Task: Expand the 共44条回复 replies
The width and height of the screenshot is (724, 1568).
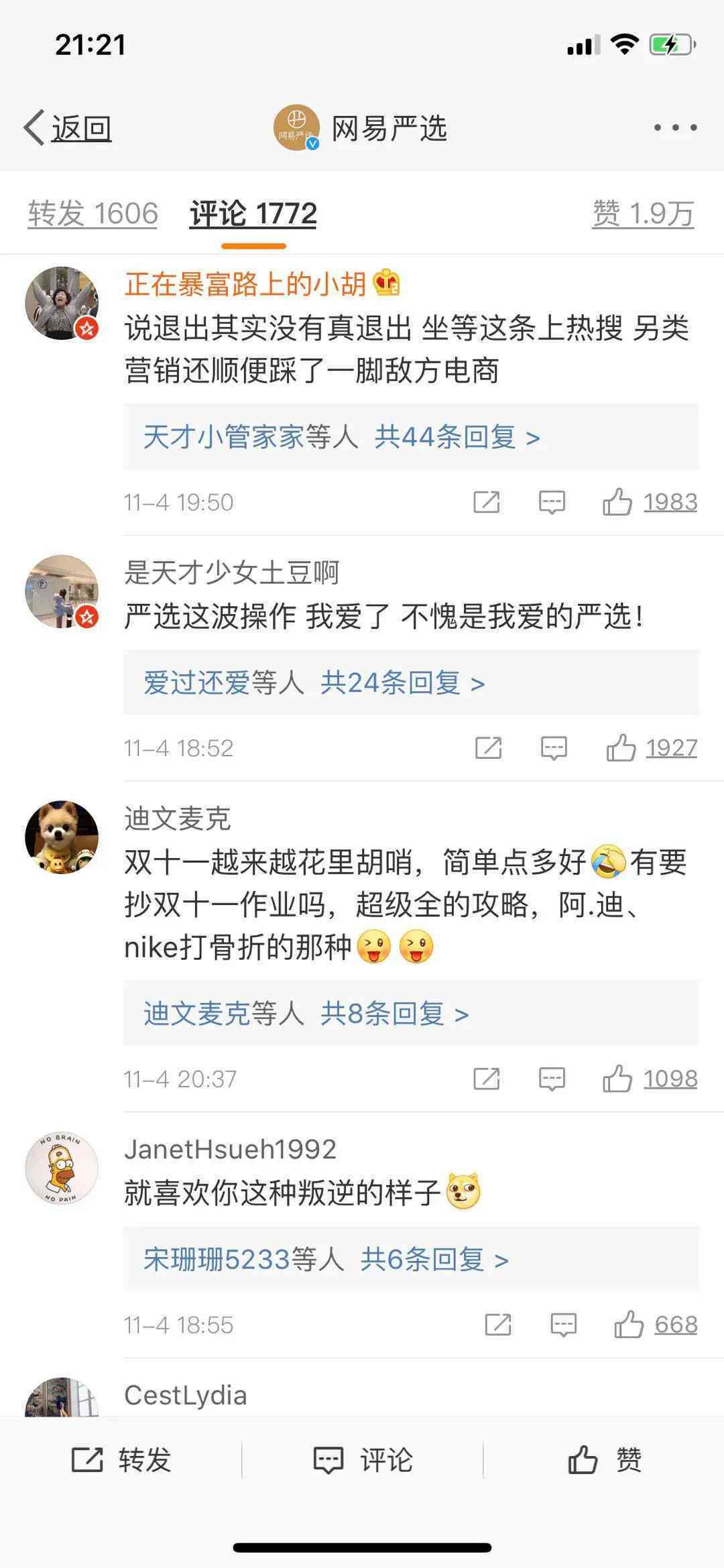Action: tap(456, 437)
